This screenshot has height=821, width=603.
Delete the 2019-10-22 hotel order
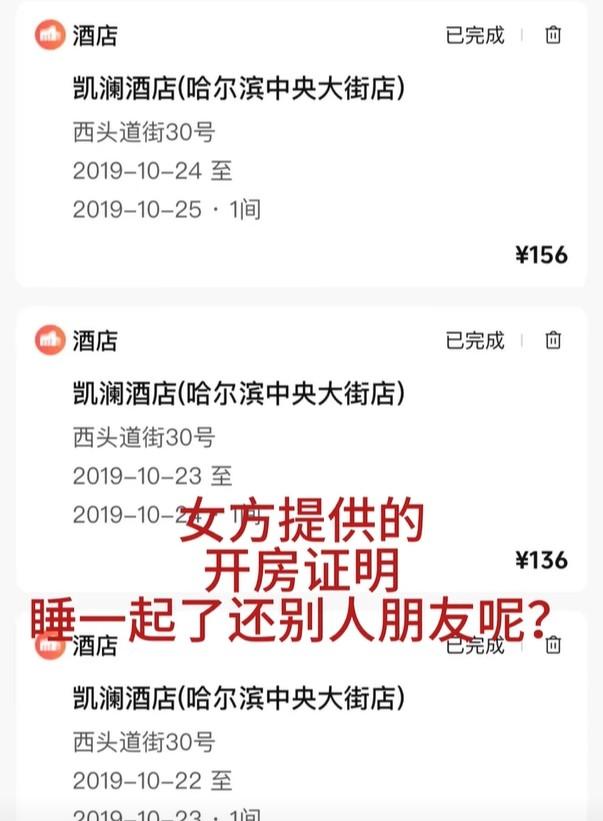tap(553, 645)
